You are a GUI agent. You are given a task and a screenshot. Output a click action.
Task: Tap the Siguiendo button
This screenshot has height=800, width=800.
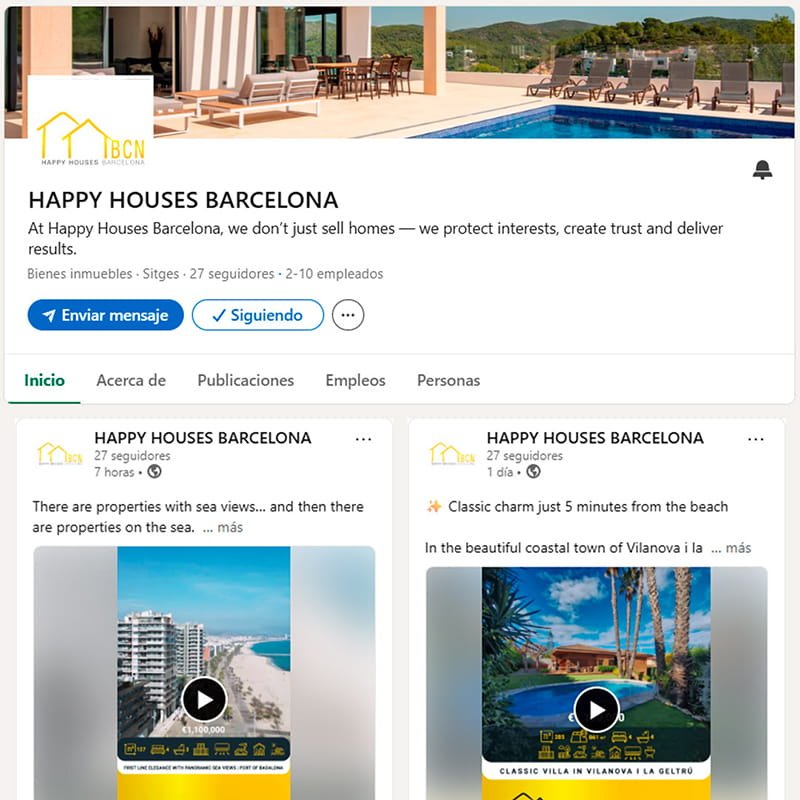257,315
